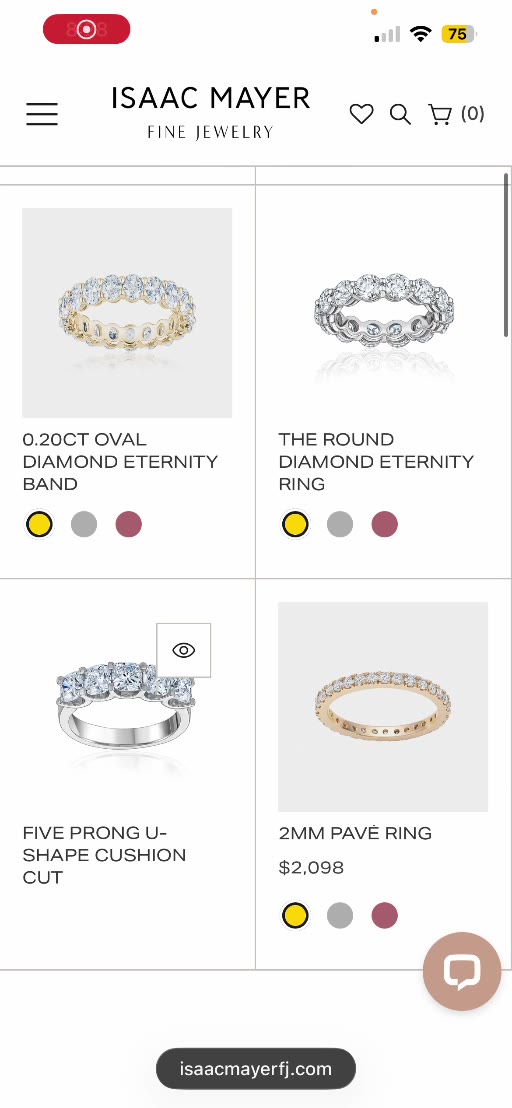
Task: Select rose swatch for Oval Diamond Eternity Band
Action: click(x=129, y=524)
